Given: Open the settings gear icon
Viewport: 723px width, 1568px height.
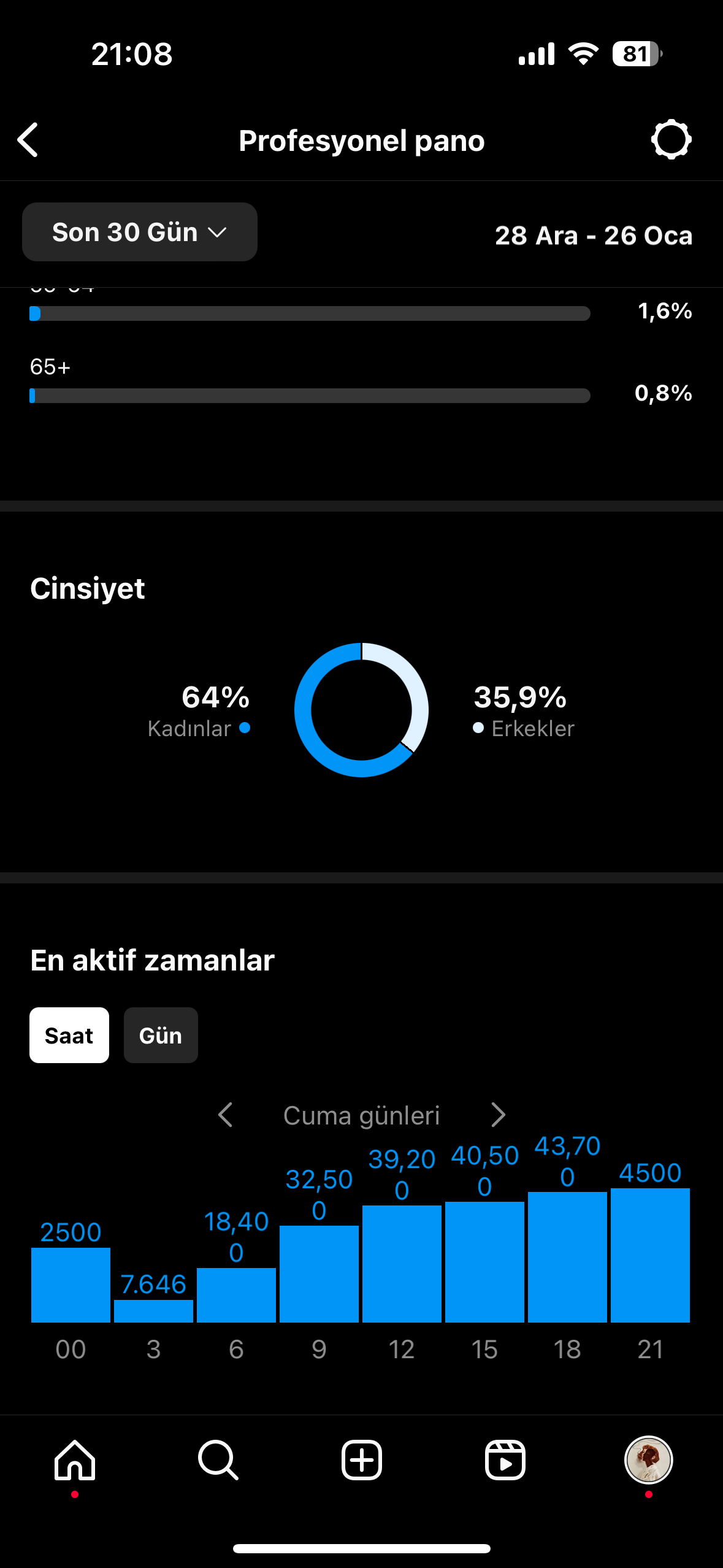Looking at the screenshot, I should pyautogui.click(x=671, y=140).
